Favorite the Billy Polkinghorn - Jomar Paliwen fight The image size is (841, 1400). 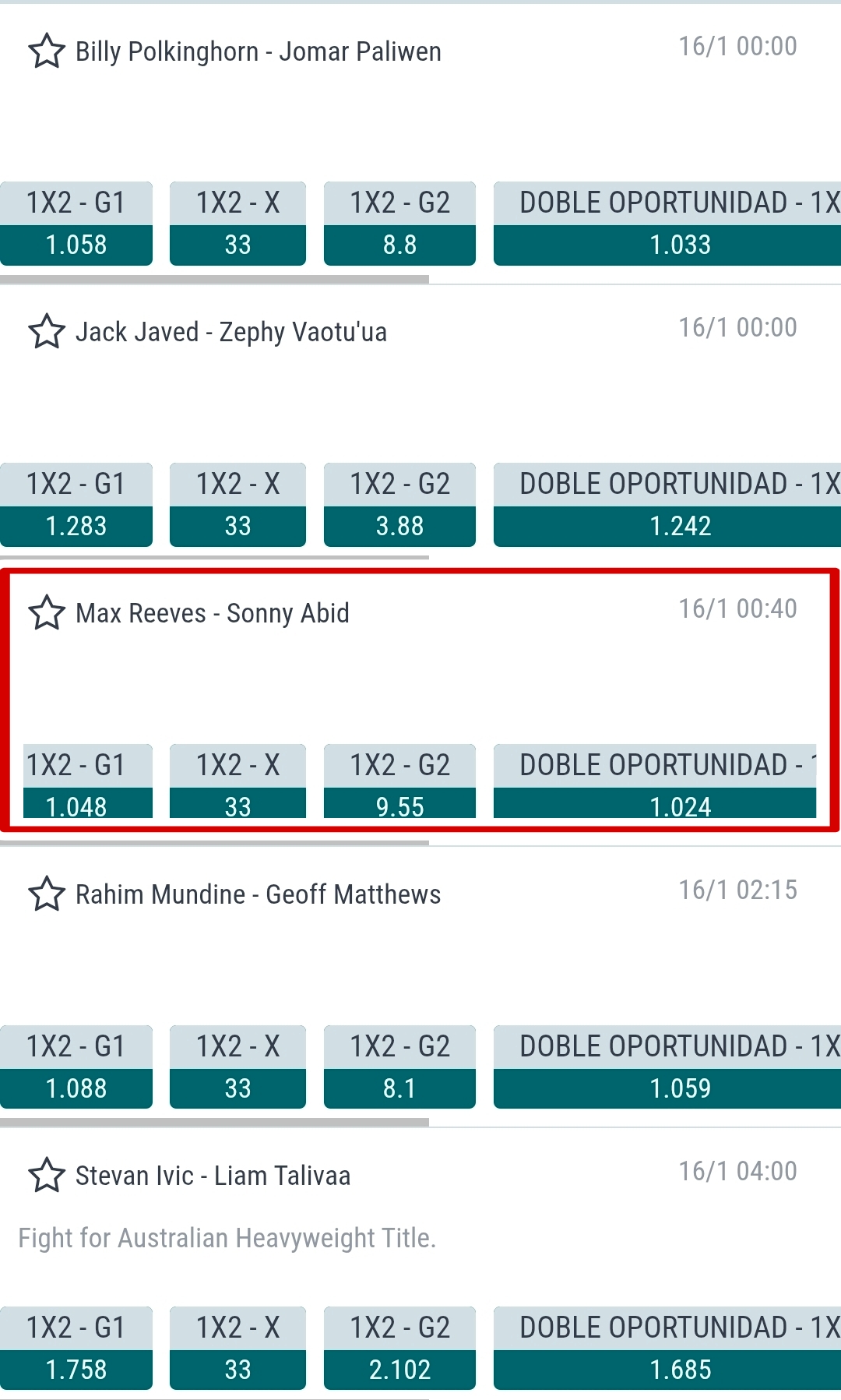[x=47, y=51]
